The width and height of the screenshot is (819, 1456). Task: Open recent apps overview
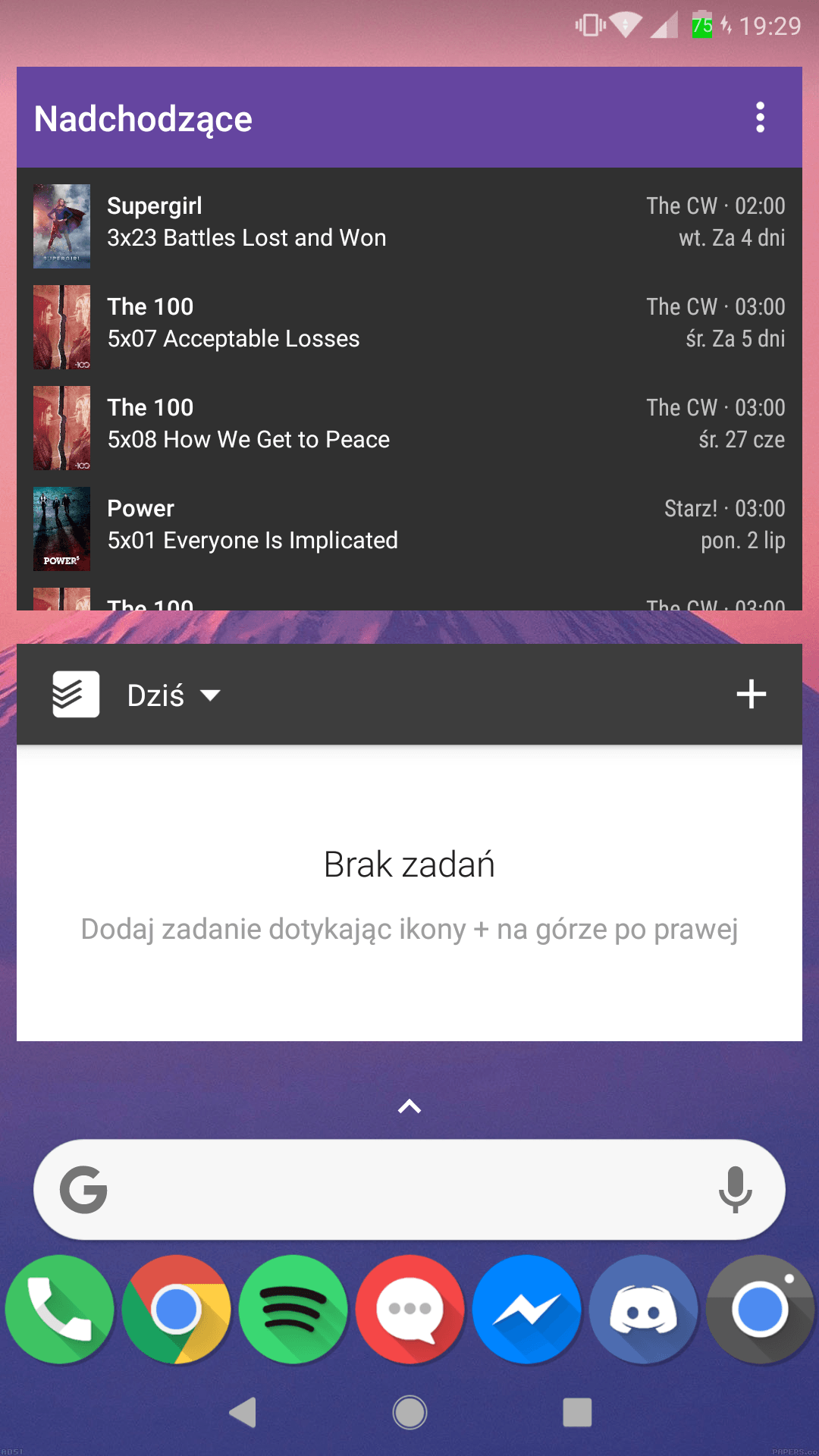click(x=577, y=1412)
